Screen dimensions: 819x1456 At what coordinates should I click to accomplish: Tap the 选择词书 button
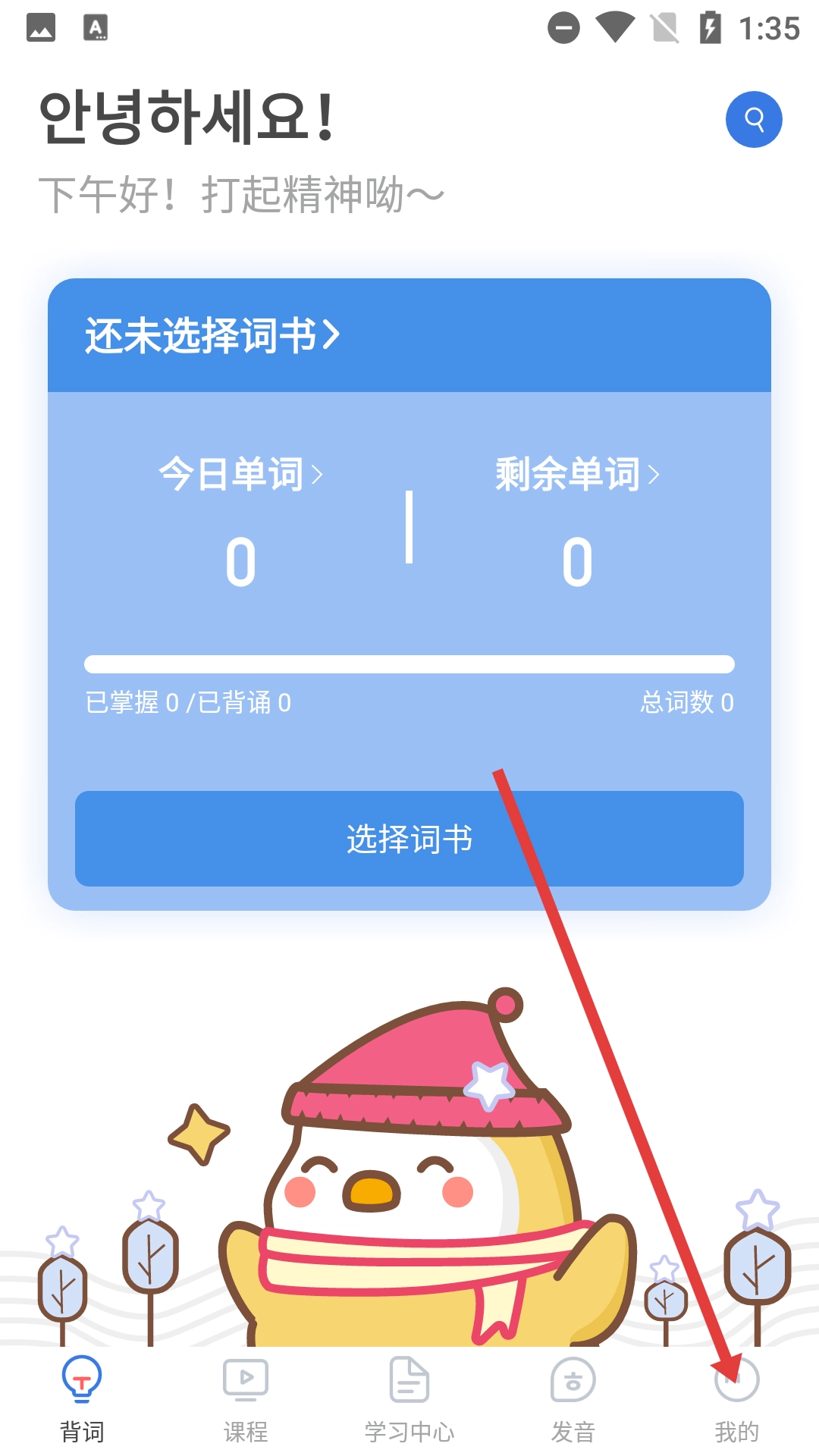tap(409, 839)
